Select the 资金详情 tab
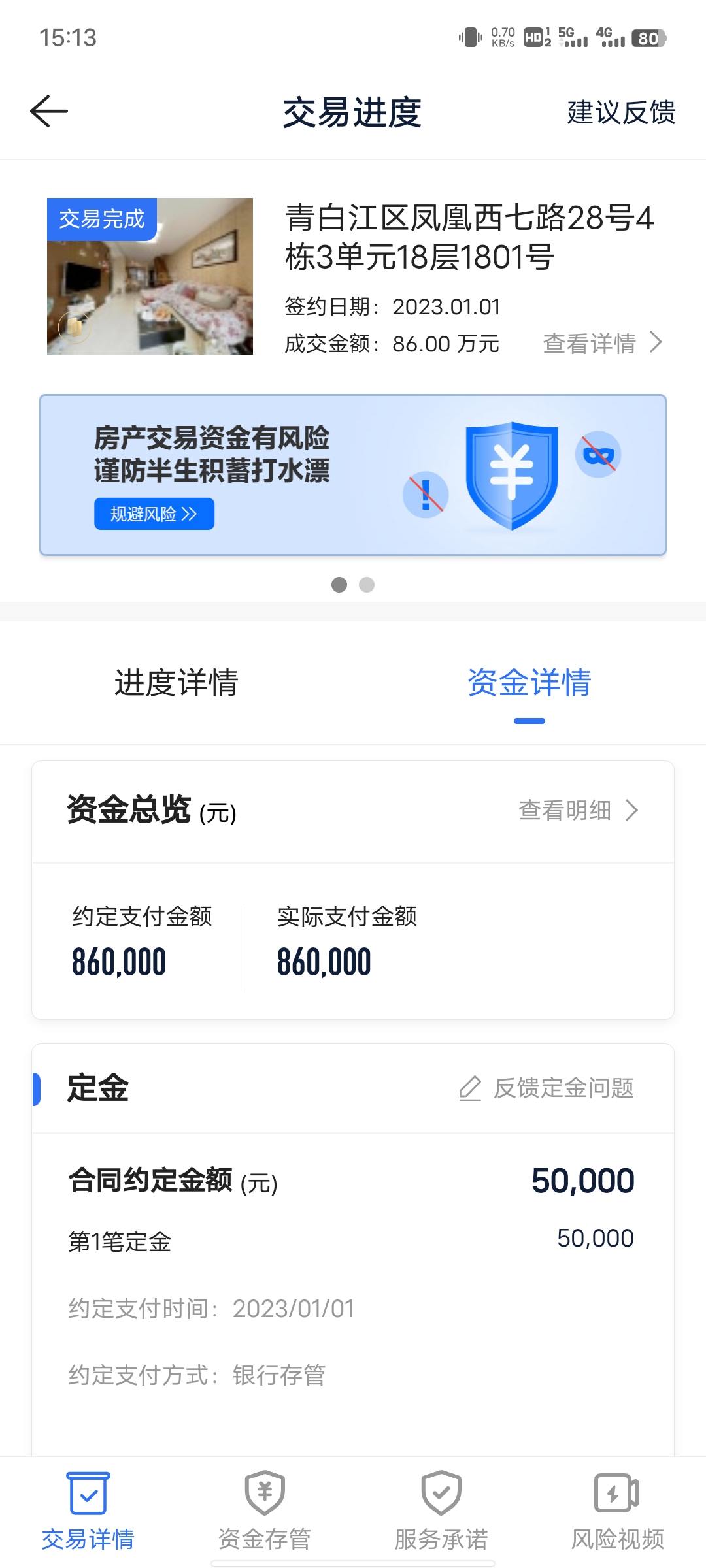The width and height of the screenshot is (706, 1568). pyautogui.click(x=529, y=683)
